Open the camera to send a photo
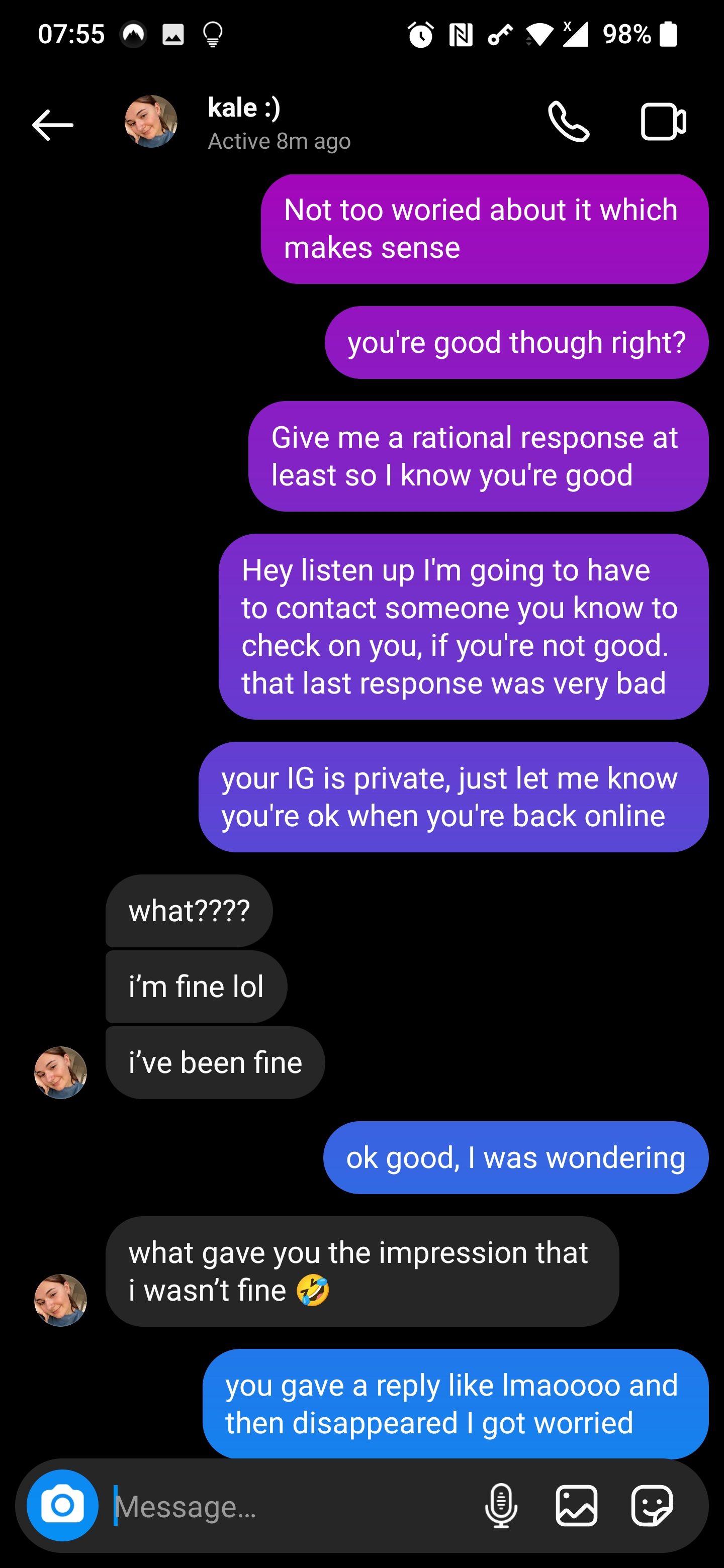724x1568 pixels. pos(63,1505)
